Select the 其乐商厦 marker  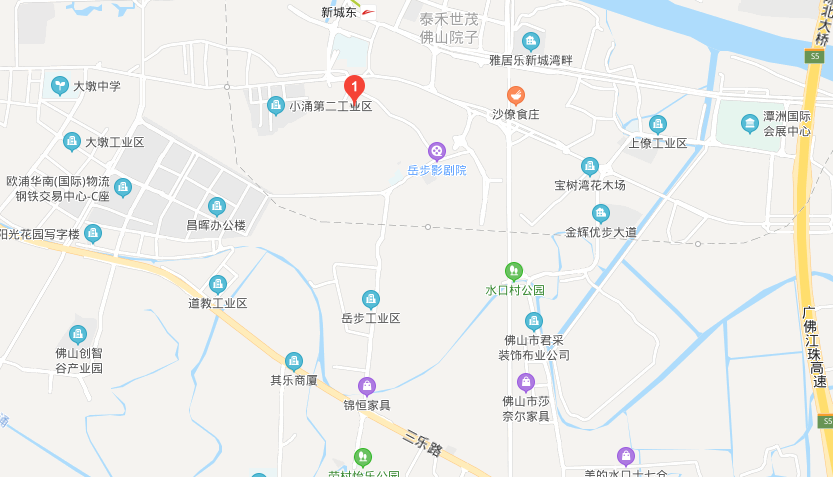293,361
